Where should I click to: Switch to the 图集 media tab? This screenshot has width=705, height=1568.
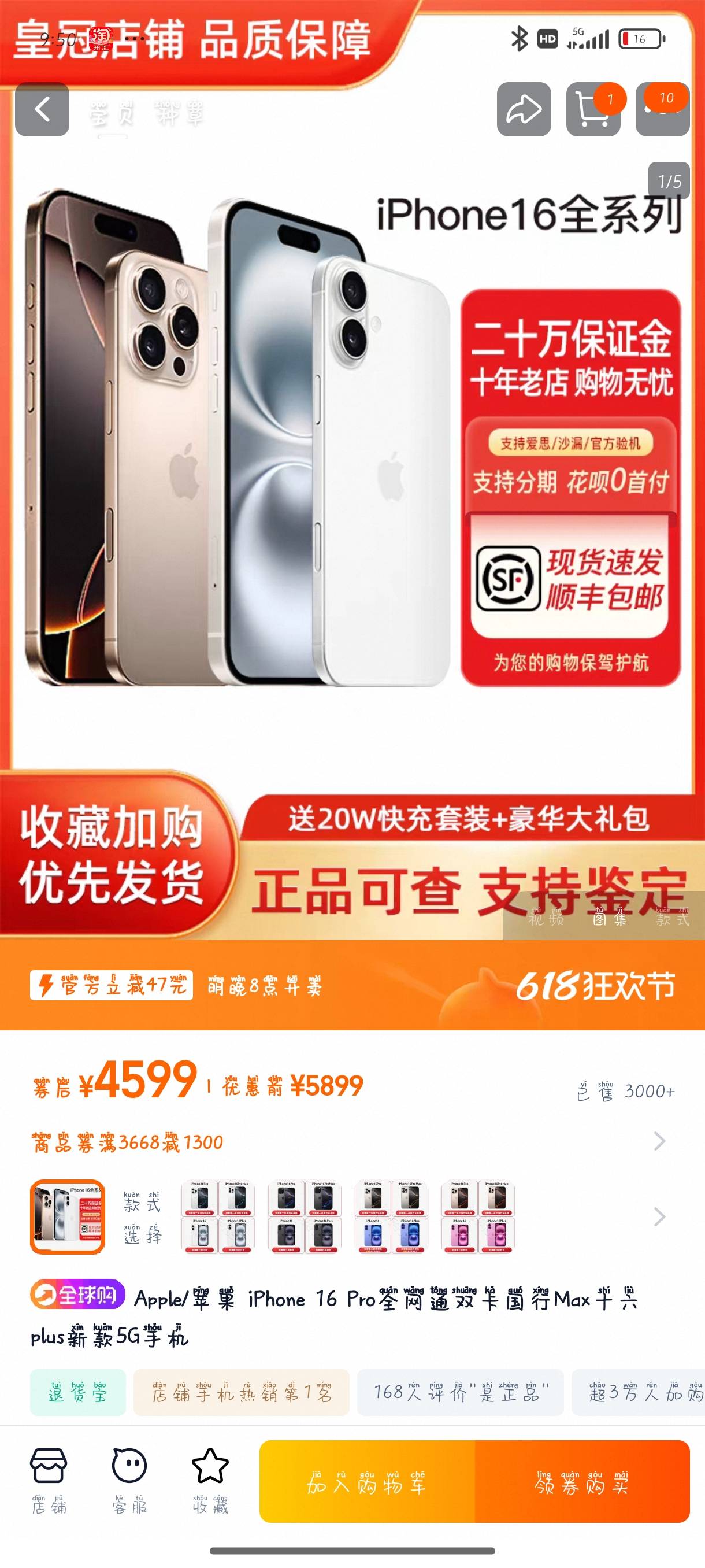click(610, 918)
